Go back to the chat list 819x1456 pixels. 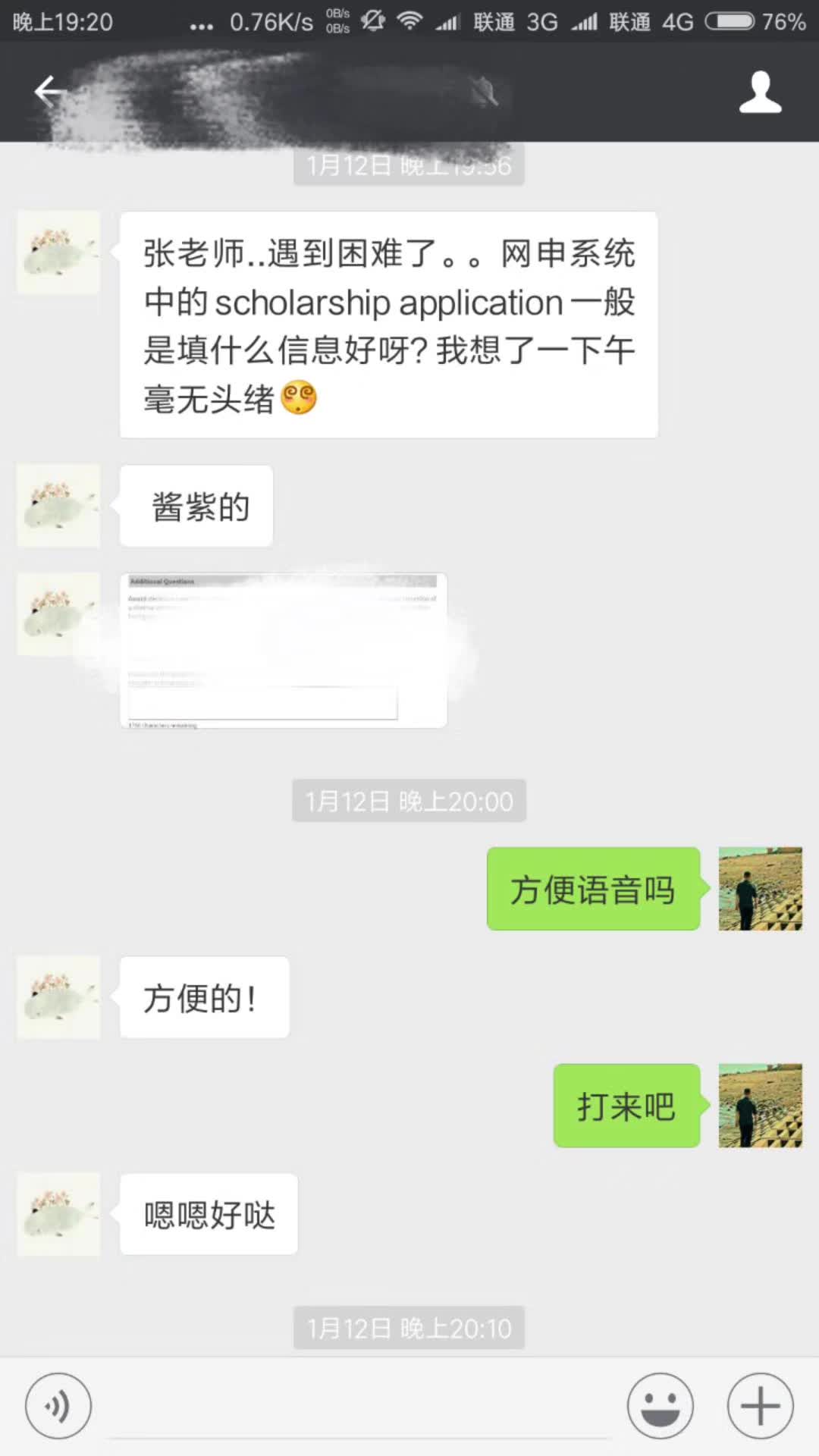click(x=49, y=92)
